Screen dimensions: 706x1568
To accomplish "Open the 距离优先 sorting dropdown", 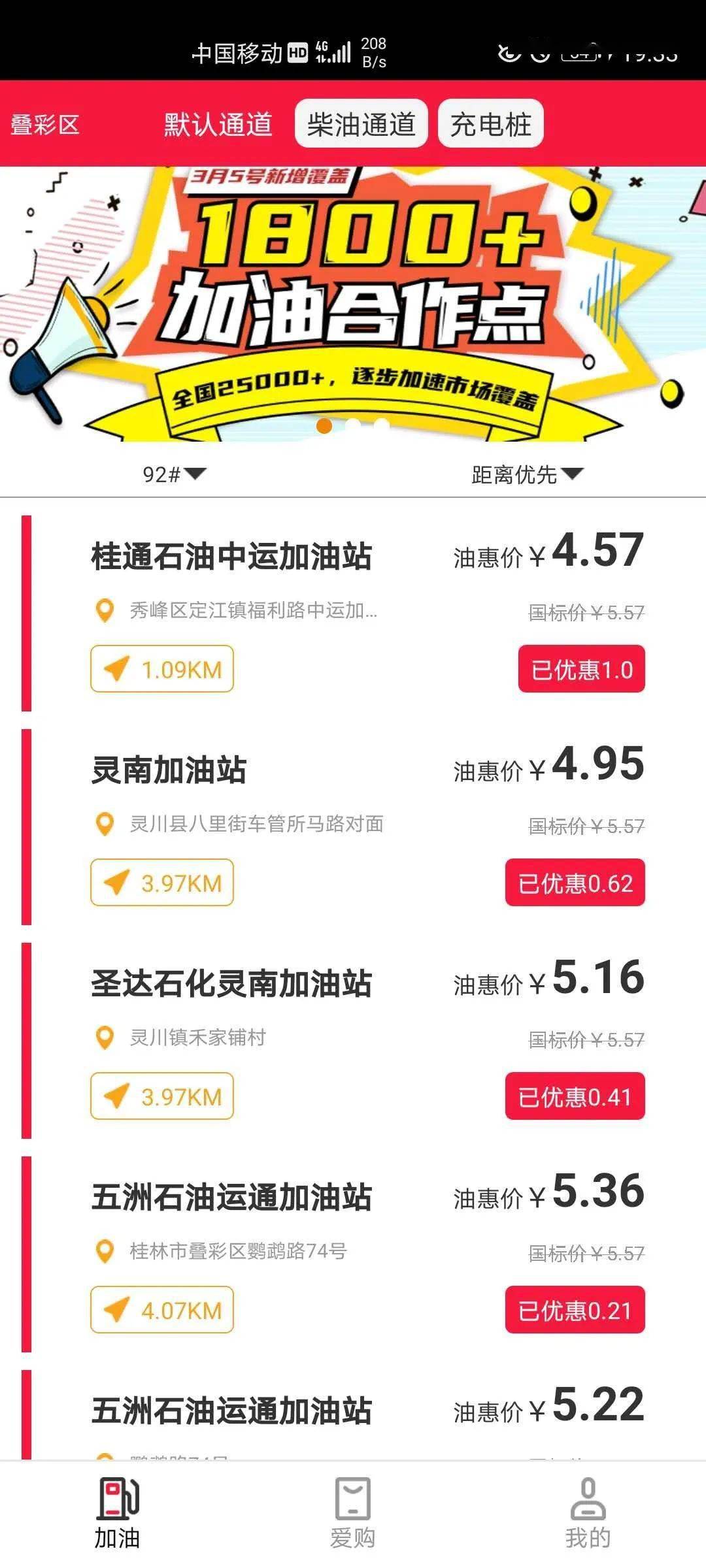I will pos(526,474).
